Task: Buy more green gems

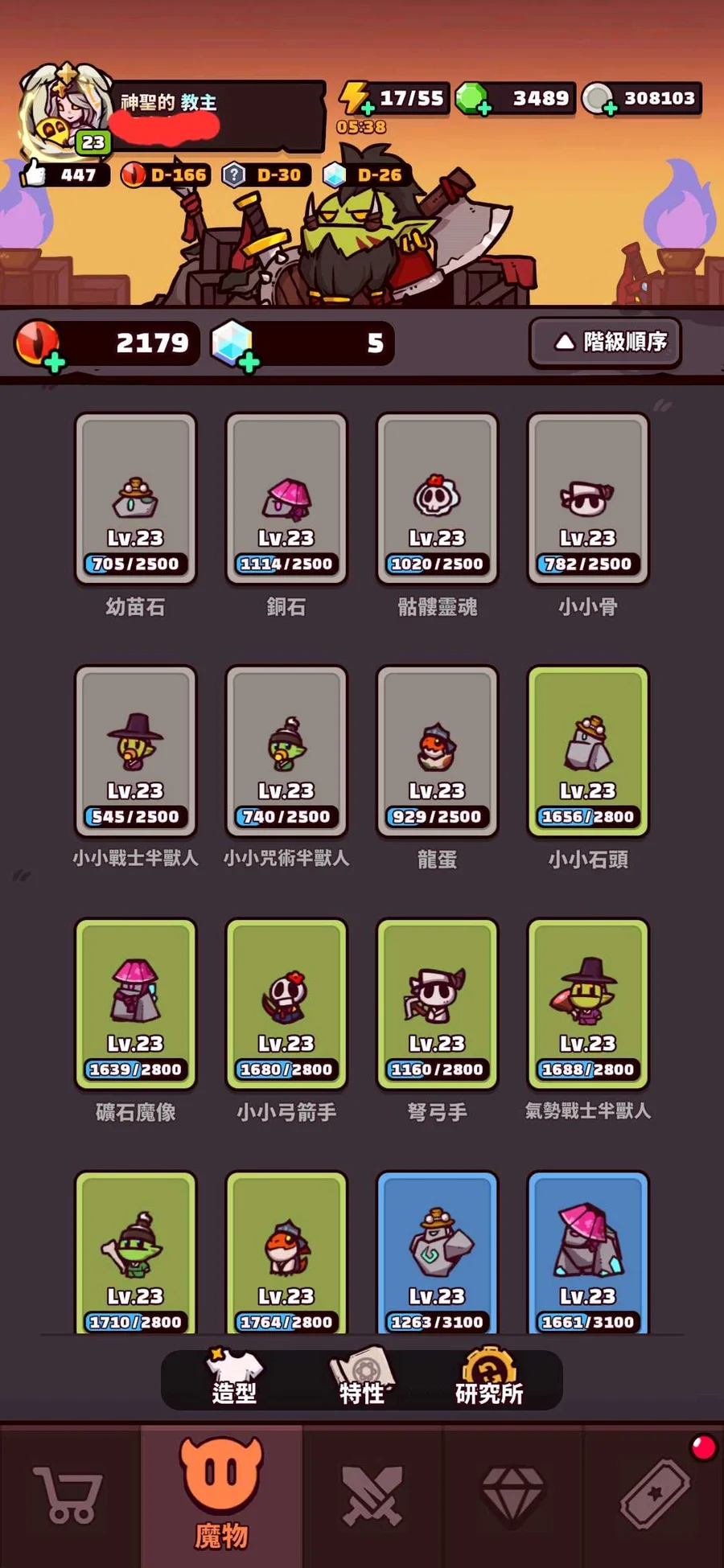Action: [484, 108]
